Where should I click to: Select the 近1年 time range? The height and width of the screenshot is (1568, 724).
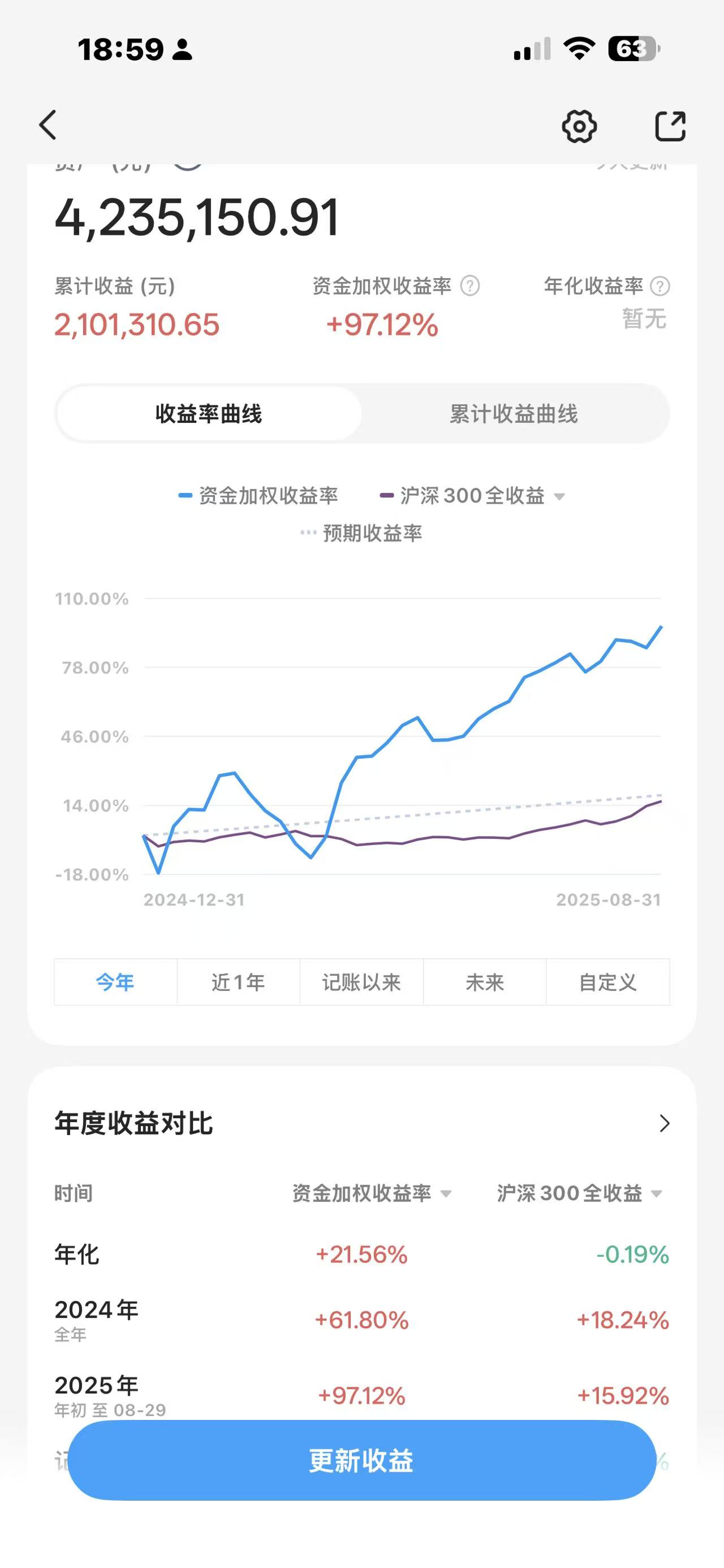click(238, 982)
